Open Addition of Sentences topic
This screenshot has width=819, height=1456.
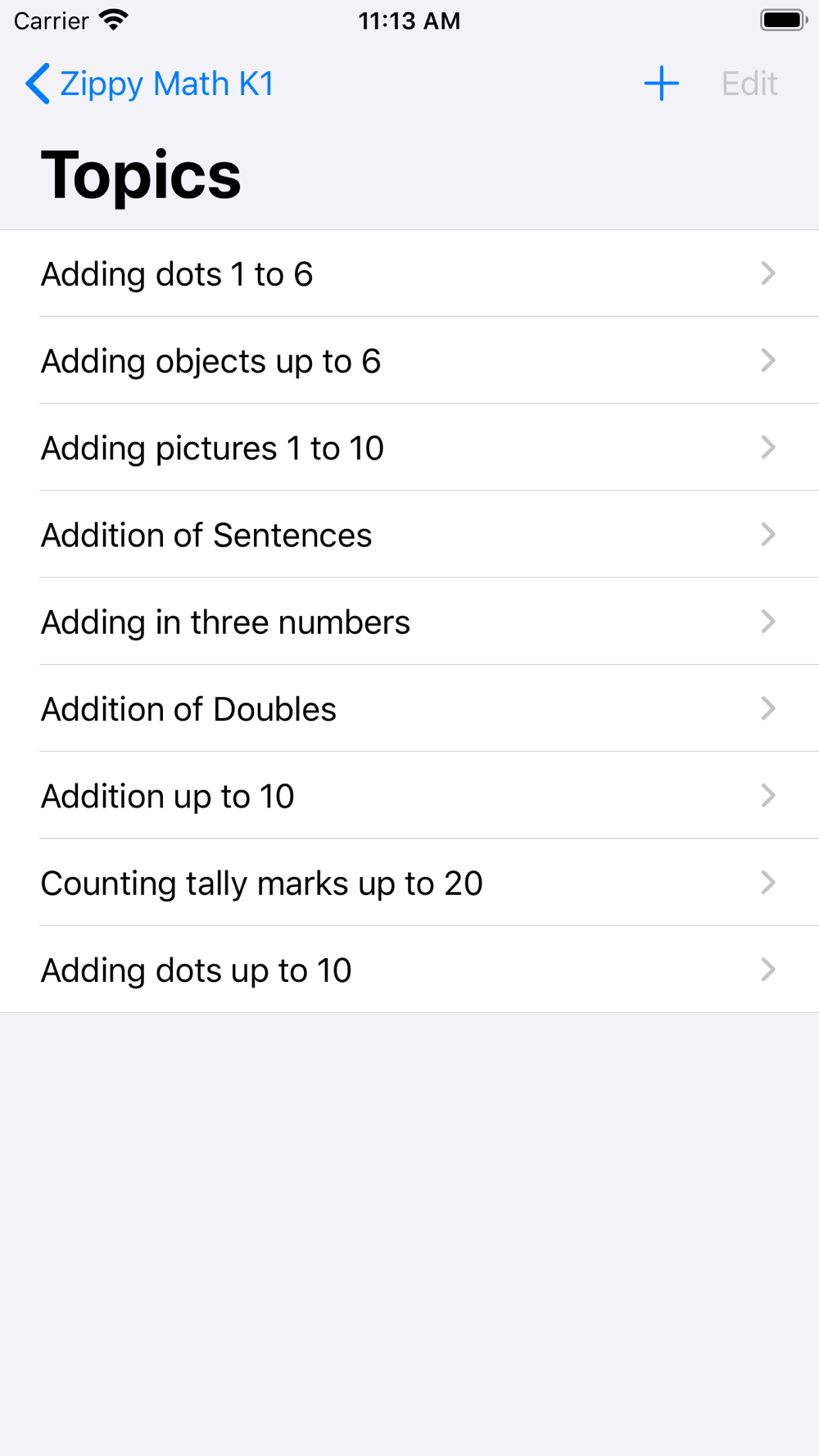409,535
